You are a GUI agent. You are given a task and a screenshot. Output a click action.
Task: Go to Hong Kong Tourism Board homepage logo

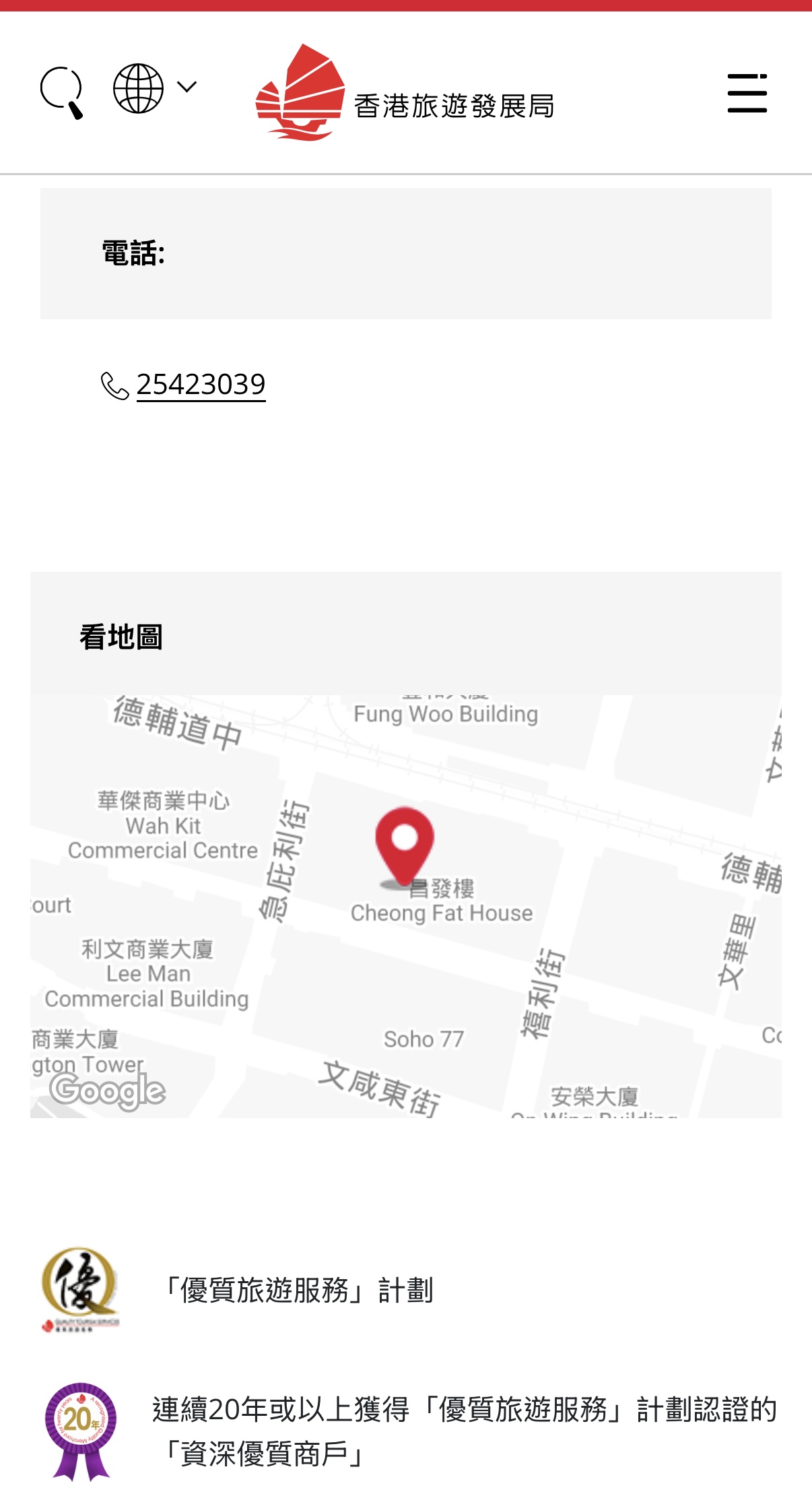pyautogui.click(x=404, y=93)
